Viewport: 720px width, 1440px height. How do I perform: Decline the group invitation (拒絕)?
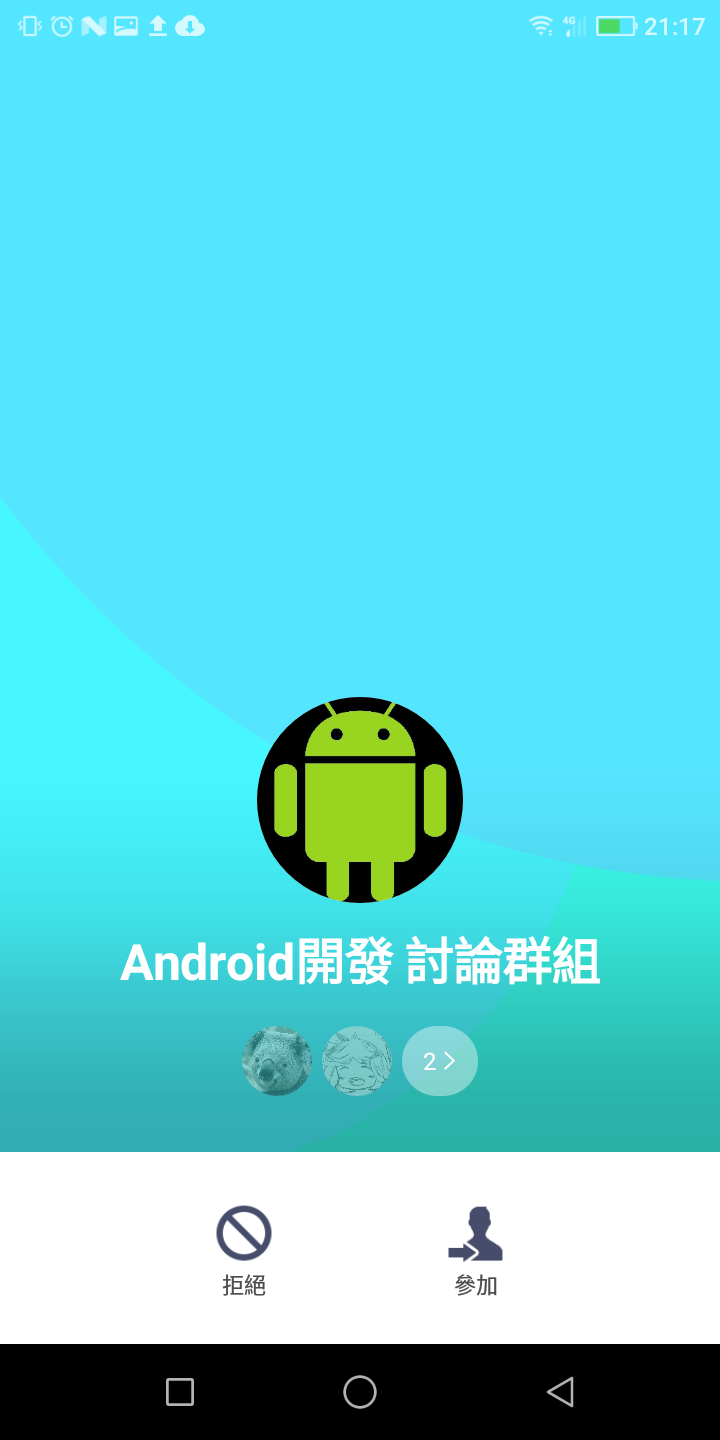[244, 1250]
